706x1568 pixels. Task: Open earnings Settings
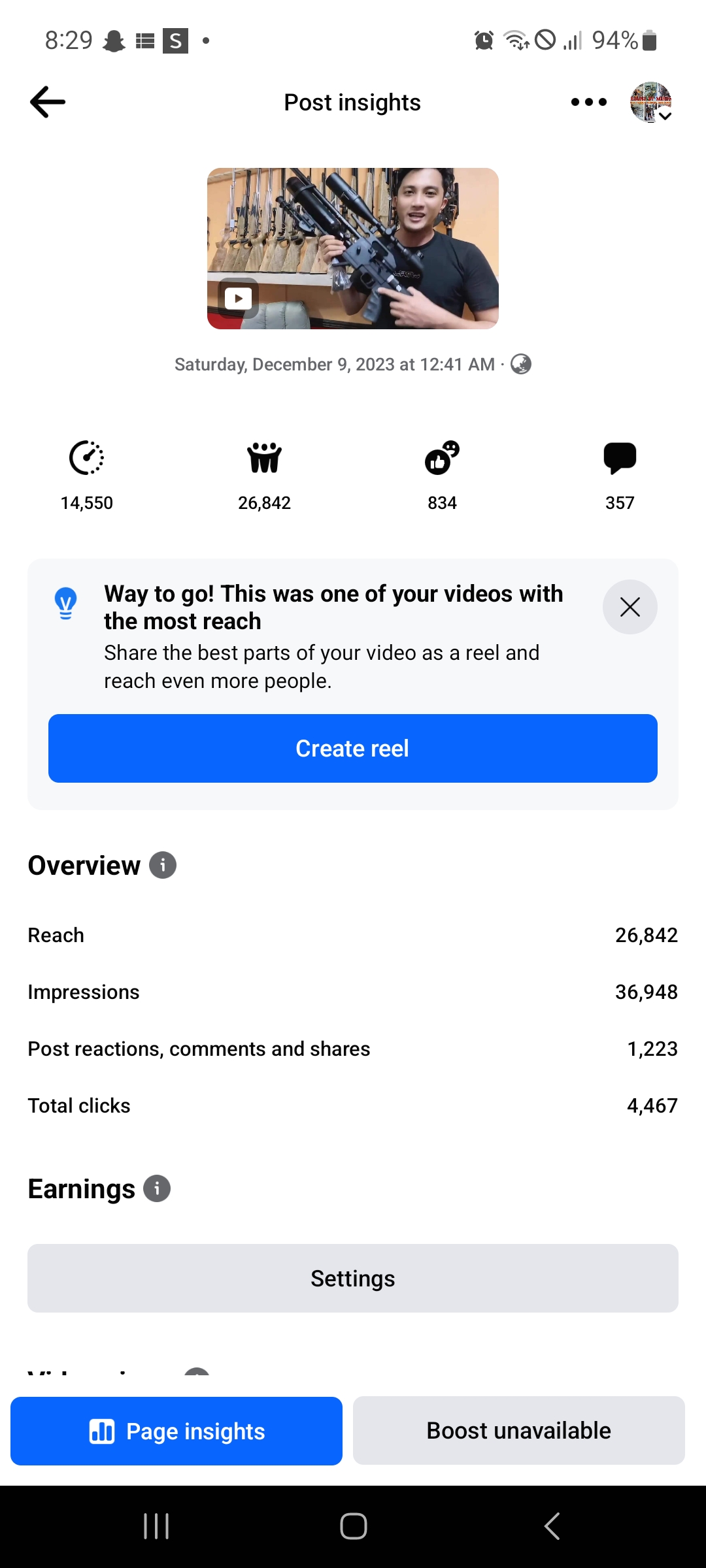[x=353, y=1278]
